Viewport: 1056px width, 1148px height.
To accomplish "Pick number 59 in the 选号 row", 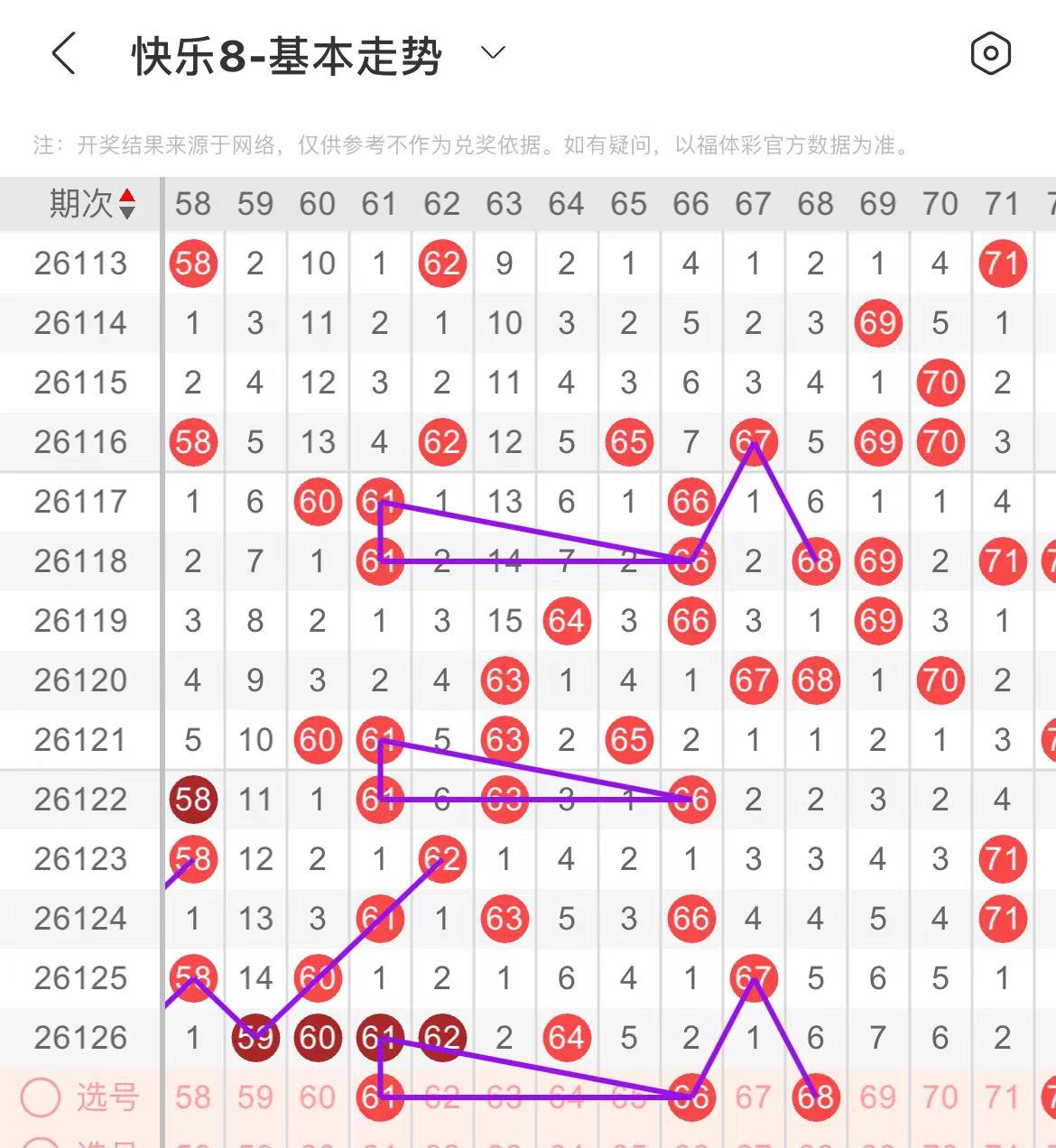I will (x=255, y=1097).
